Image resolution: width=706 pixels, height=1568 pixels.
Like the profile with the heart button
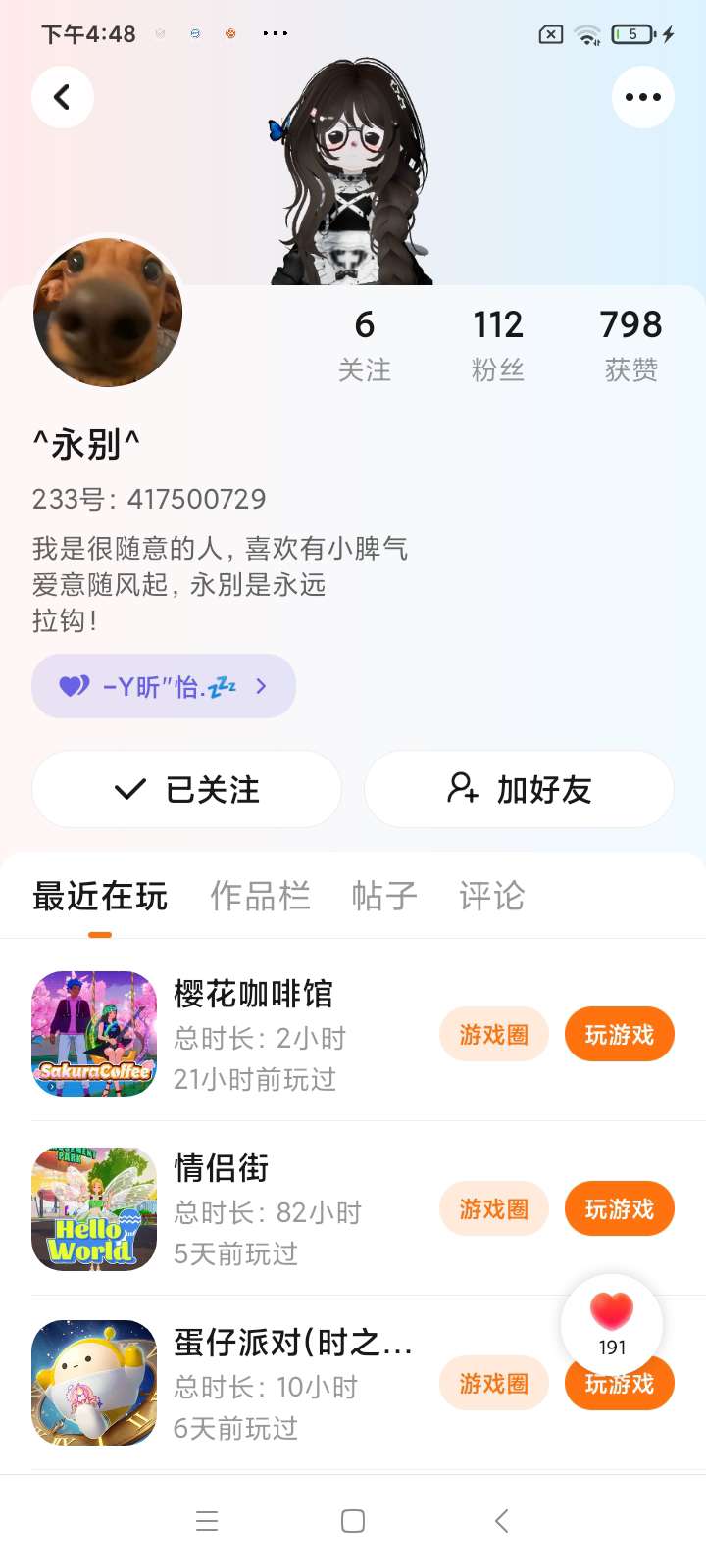click(x=612, y=1321)
